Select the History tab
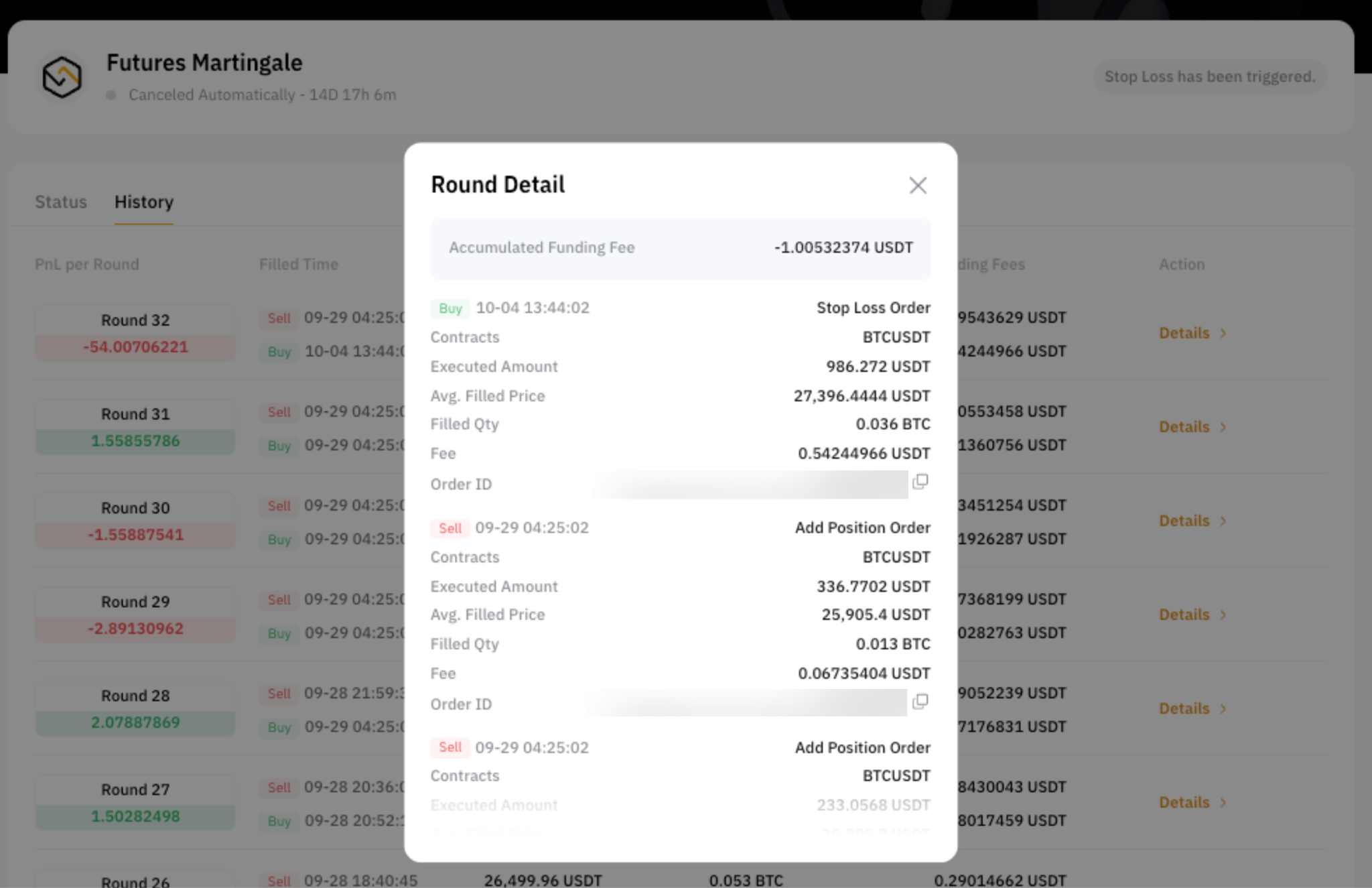1372x888 pixels. tap(144, 202)
